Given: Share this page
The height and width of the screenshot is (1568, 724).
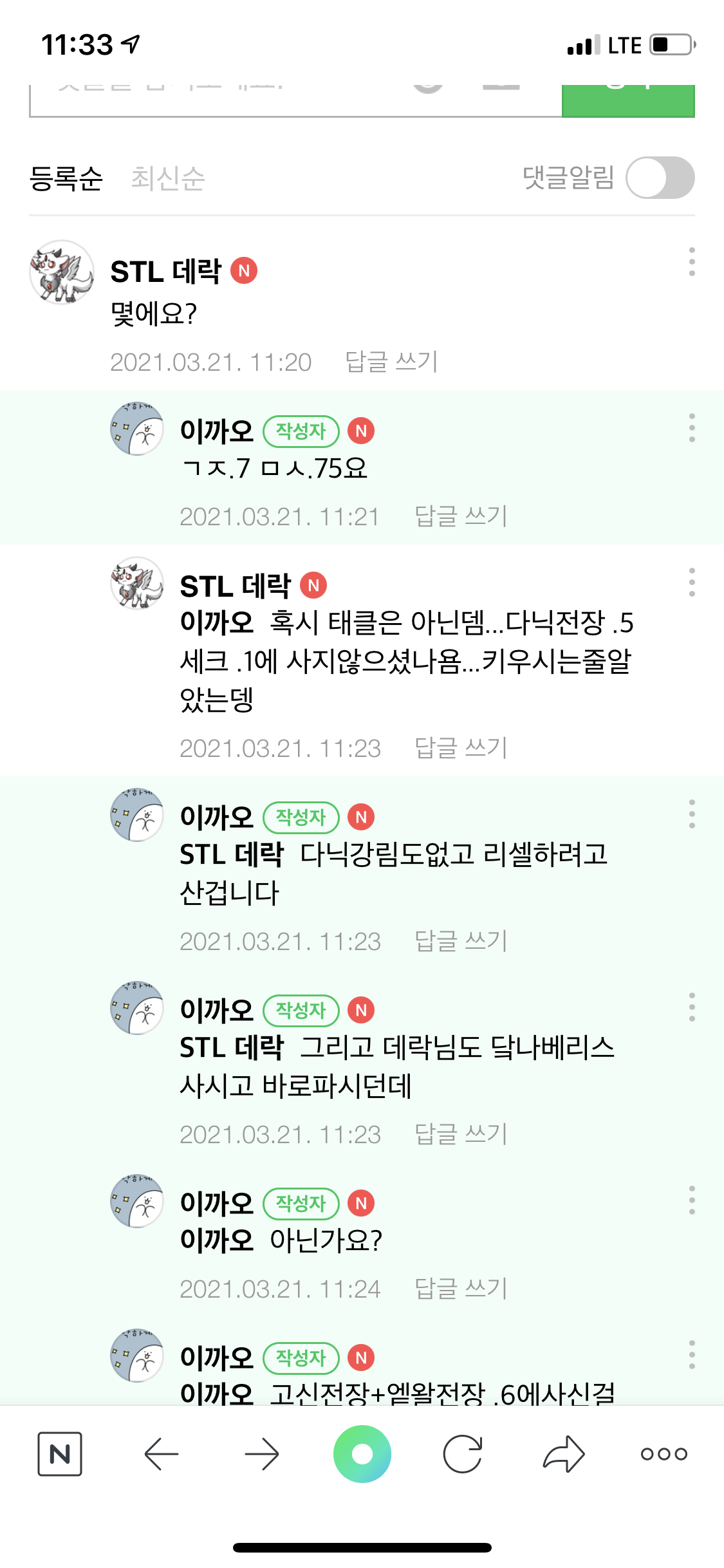Looking at the screenshot, I should click(564, 1454).
